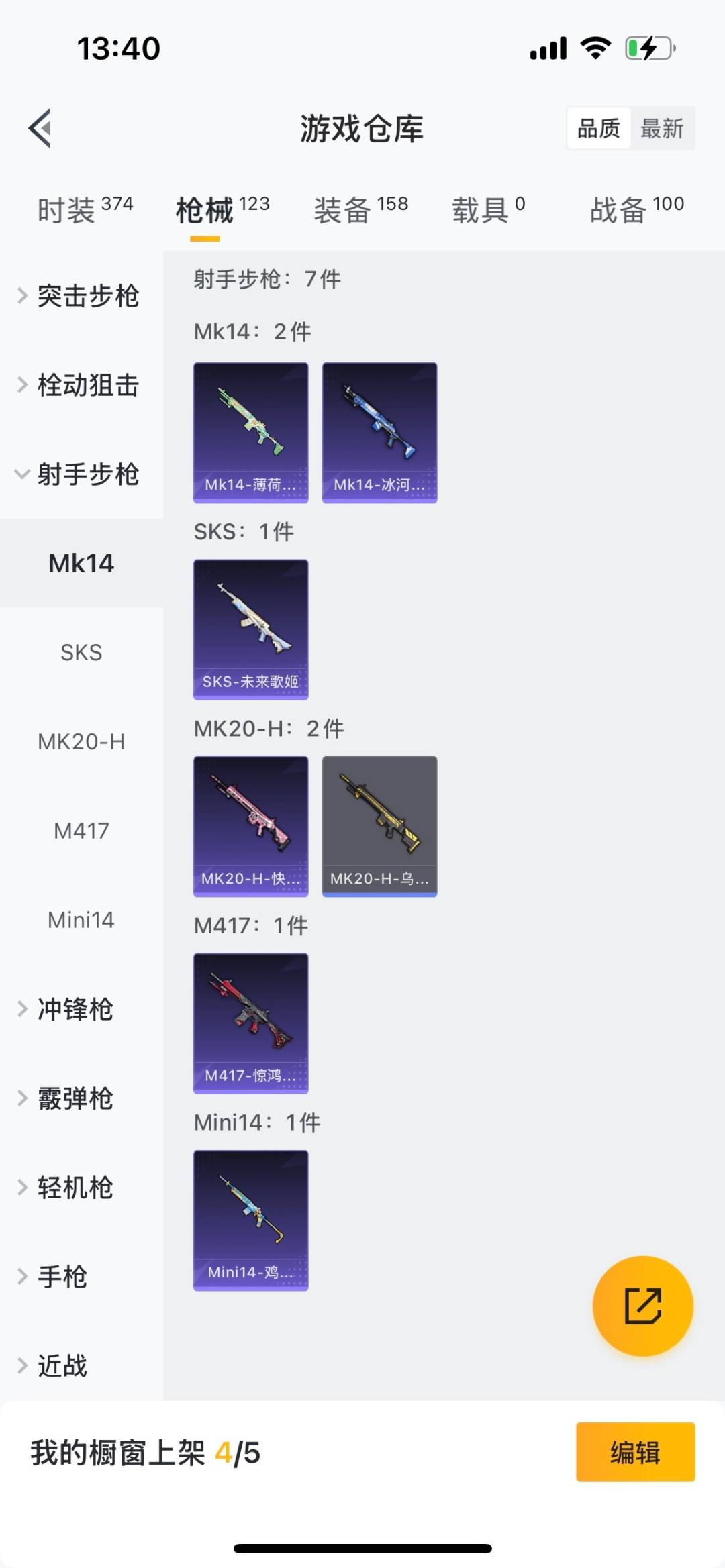The width and height of the screenshot is (725, 1568).
Task: Collapse the 射手步枪 category
Action: point(81,474)
